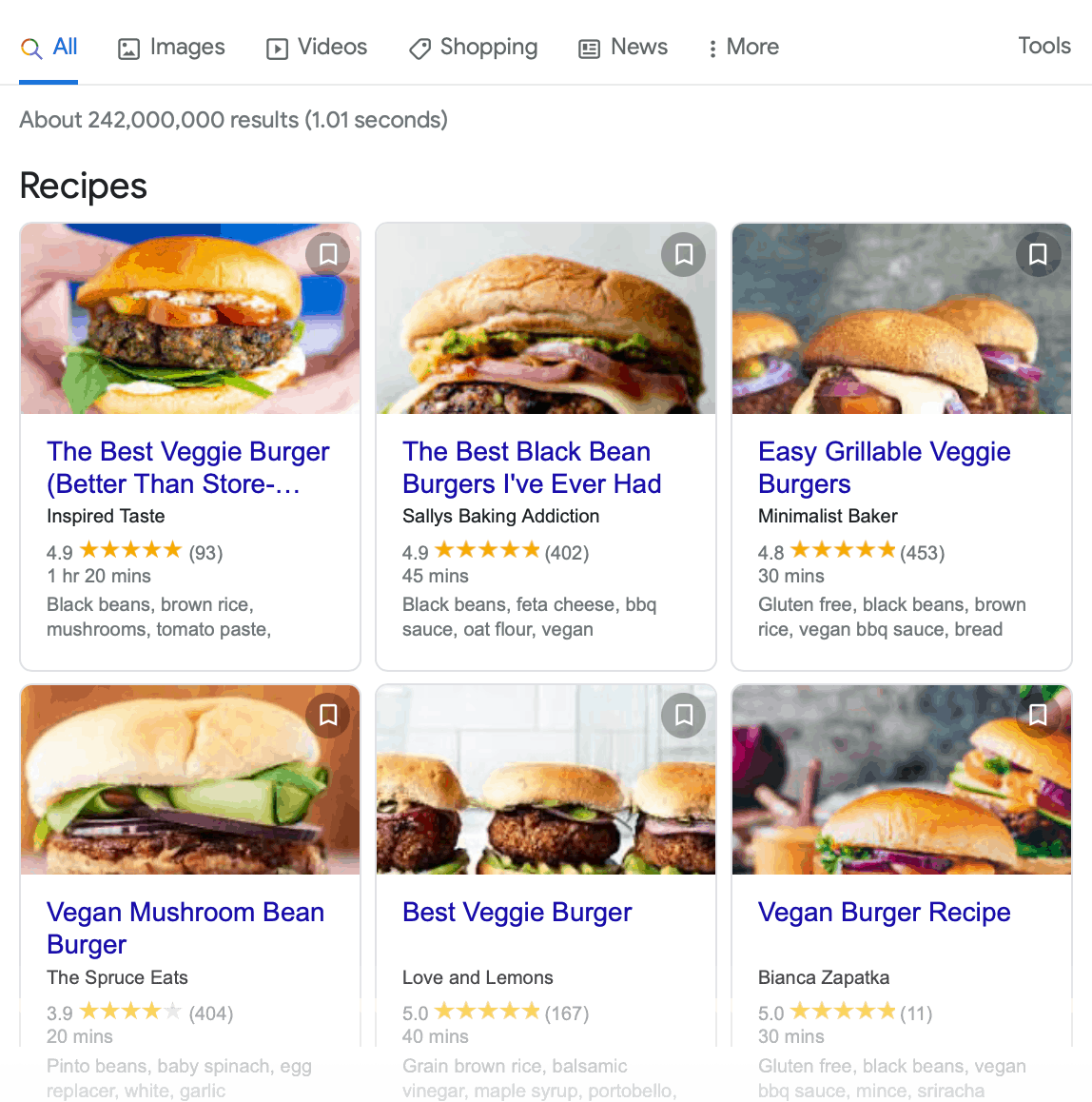Save the Vegan Burger Recipe card
This screenshot has height=1102, width=1092.
click(1038, 716)
